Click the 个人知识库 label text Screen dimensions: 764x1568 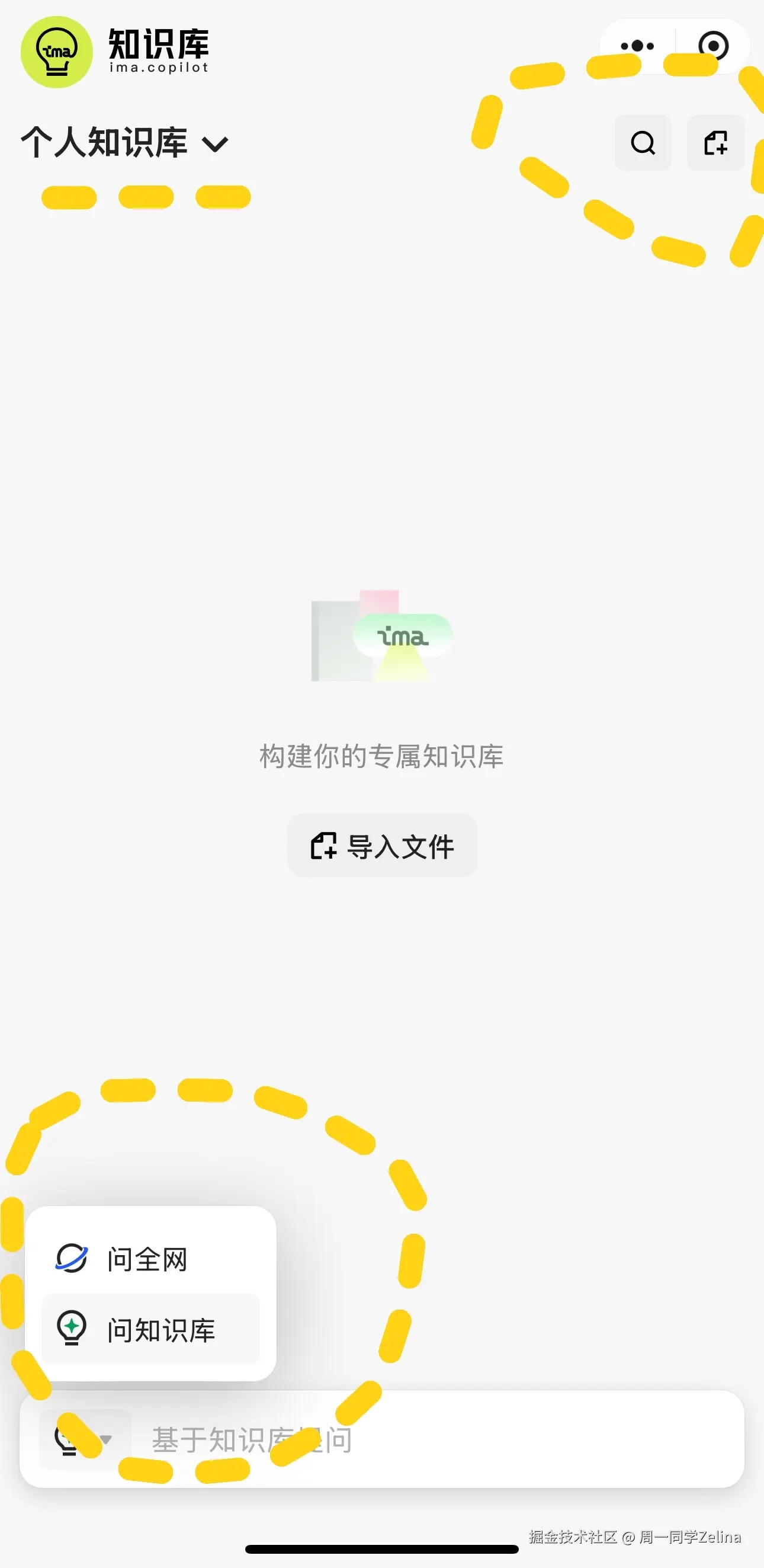105,141
